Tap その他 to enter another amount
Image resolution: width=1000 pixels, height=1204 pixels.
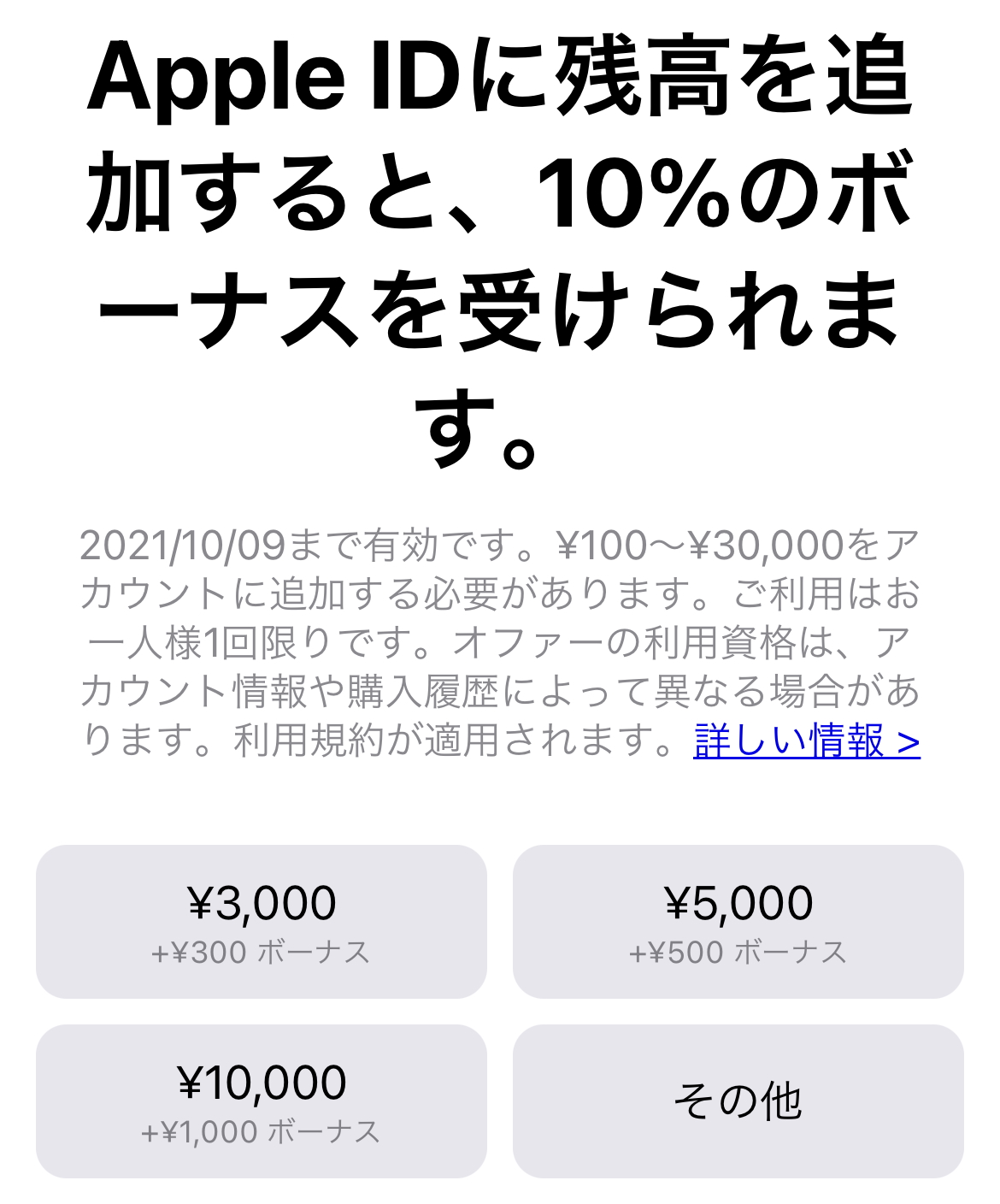click(738, 1101)
